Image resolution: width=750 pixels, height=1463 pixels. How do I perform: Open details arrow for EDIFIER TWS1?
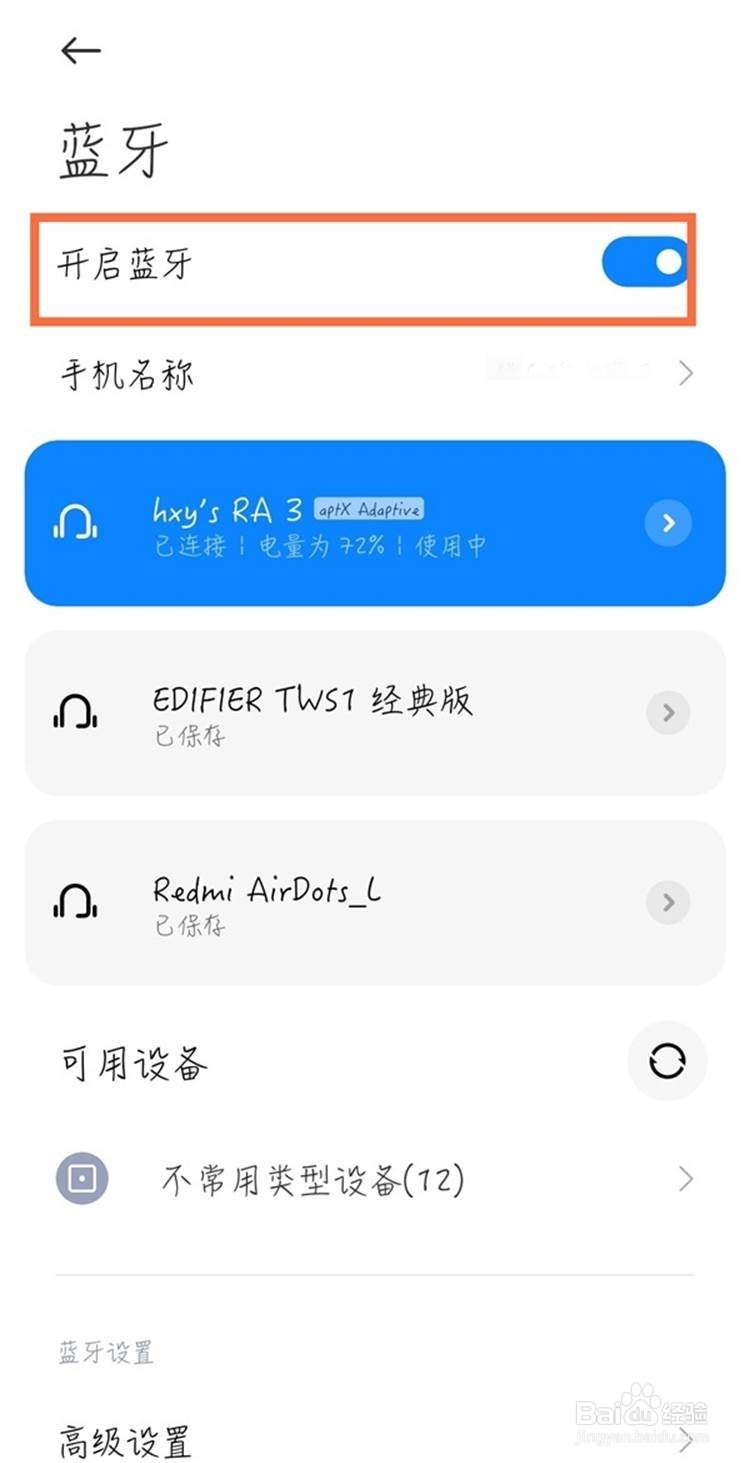coord(668,713)
